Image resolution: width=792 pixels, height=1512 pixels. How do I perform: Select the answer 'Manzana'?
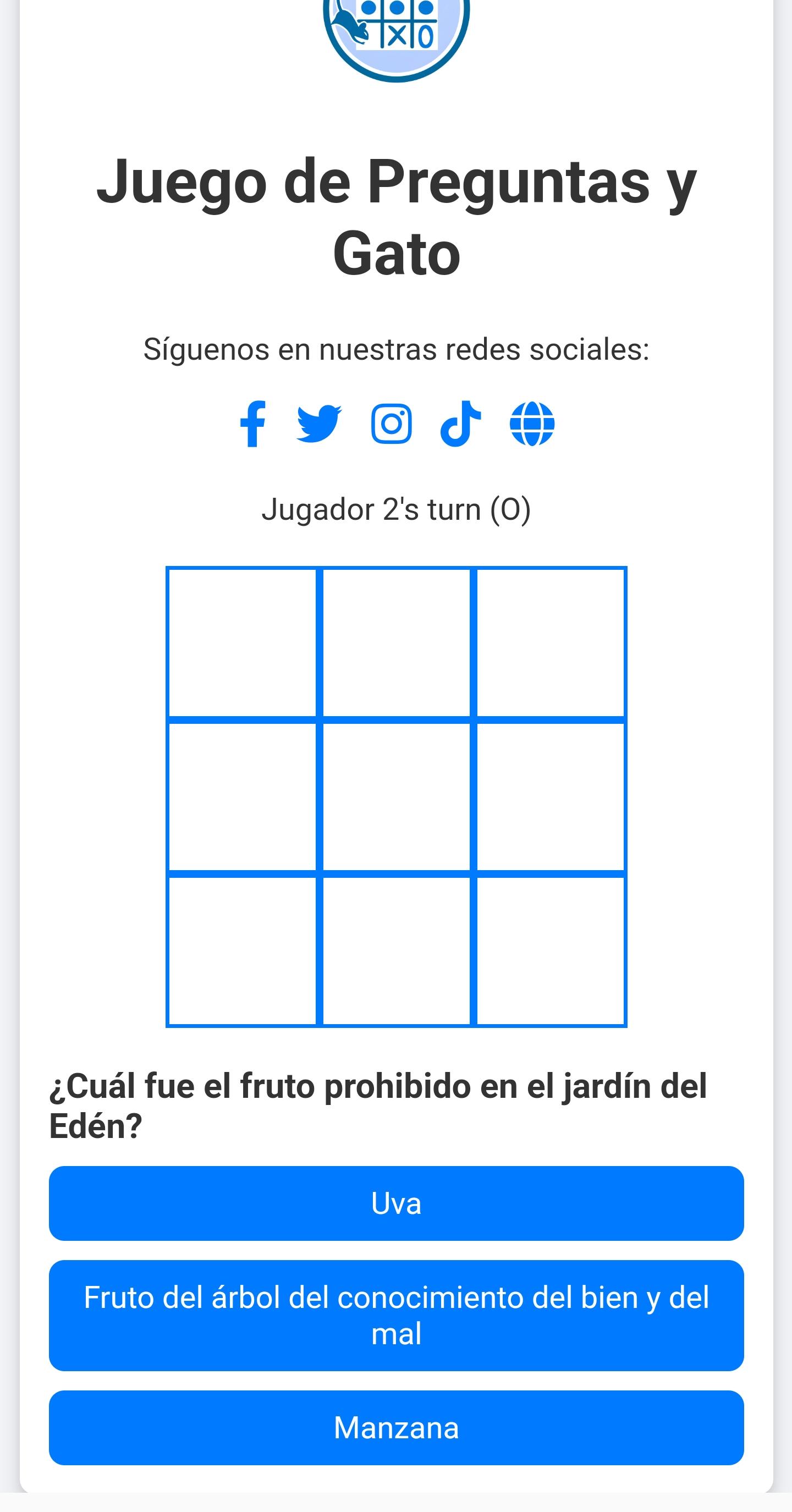pos(395,1428)
